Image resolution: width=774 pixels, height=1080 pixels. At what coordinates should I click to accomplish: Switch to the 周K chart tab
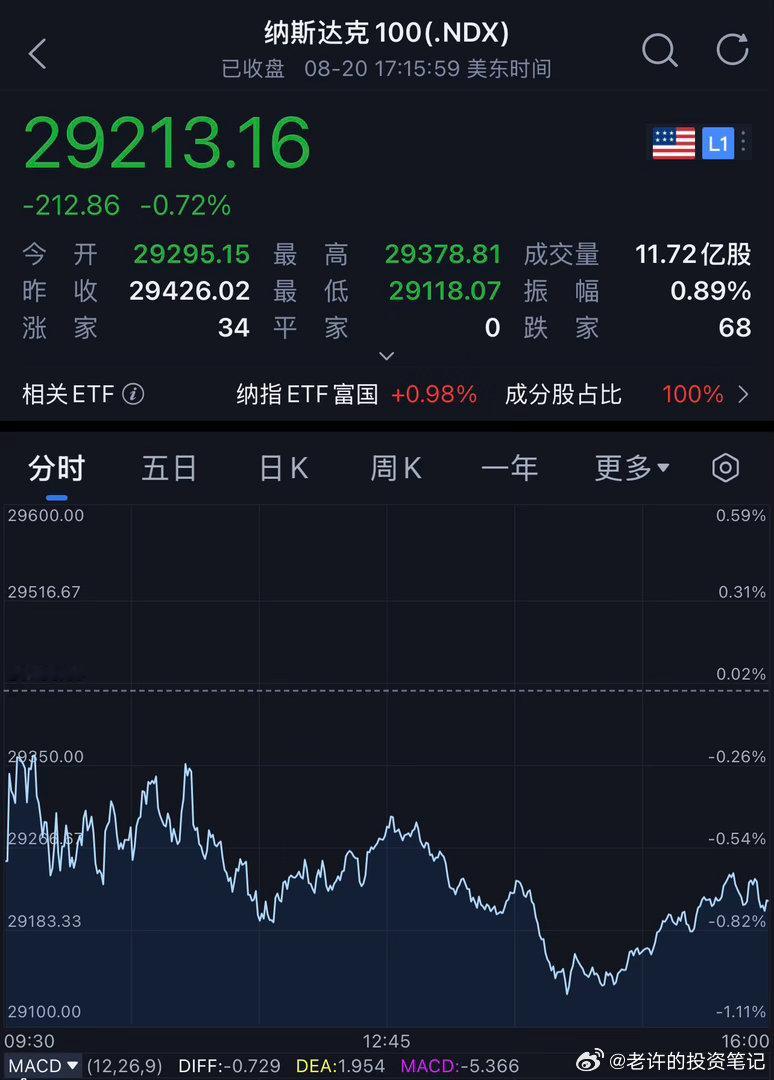pyautogui.click(x=396, y=469)
